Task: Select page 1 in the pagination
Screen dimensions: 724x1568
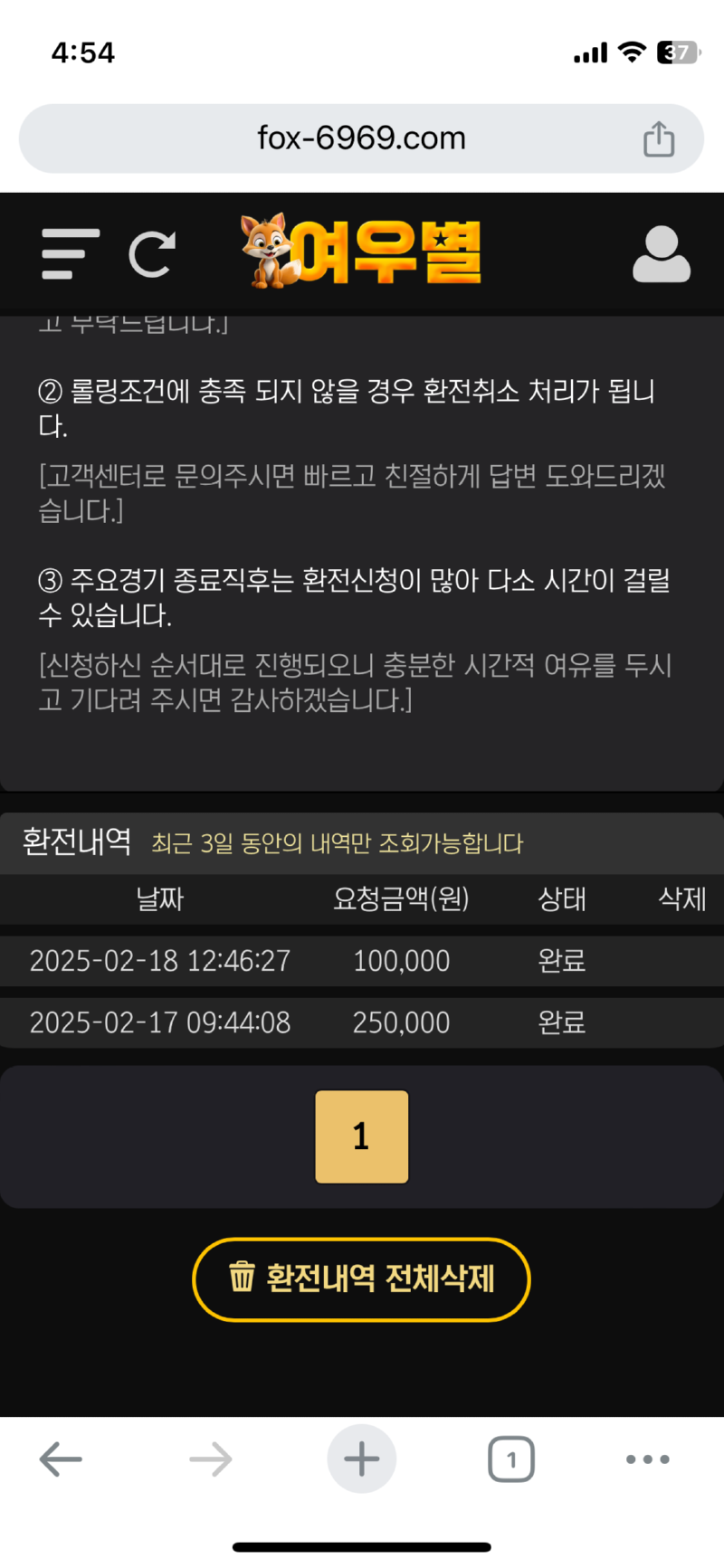Action: point(361,1136)
